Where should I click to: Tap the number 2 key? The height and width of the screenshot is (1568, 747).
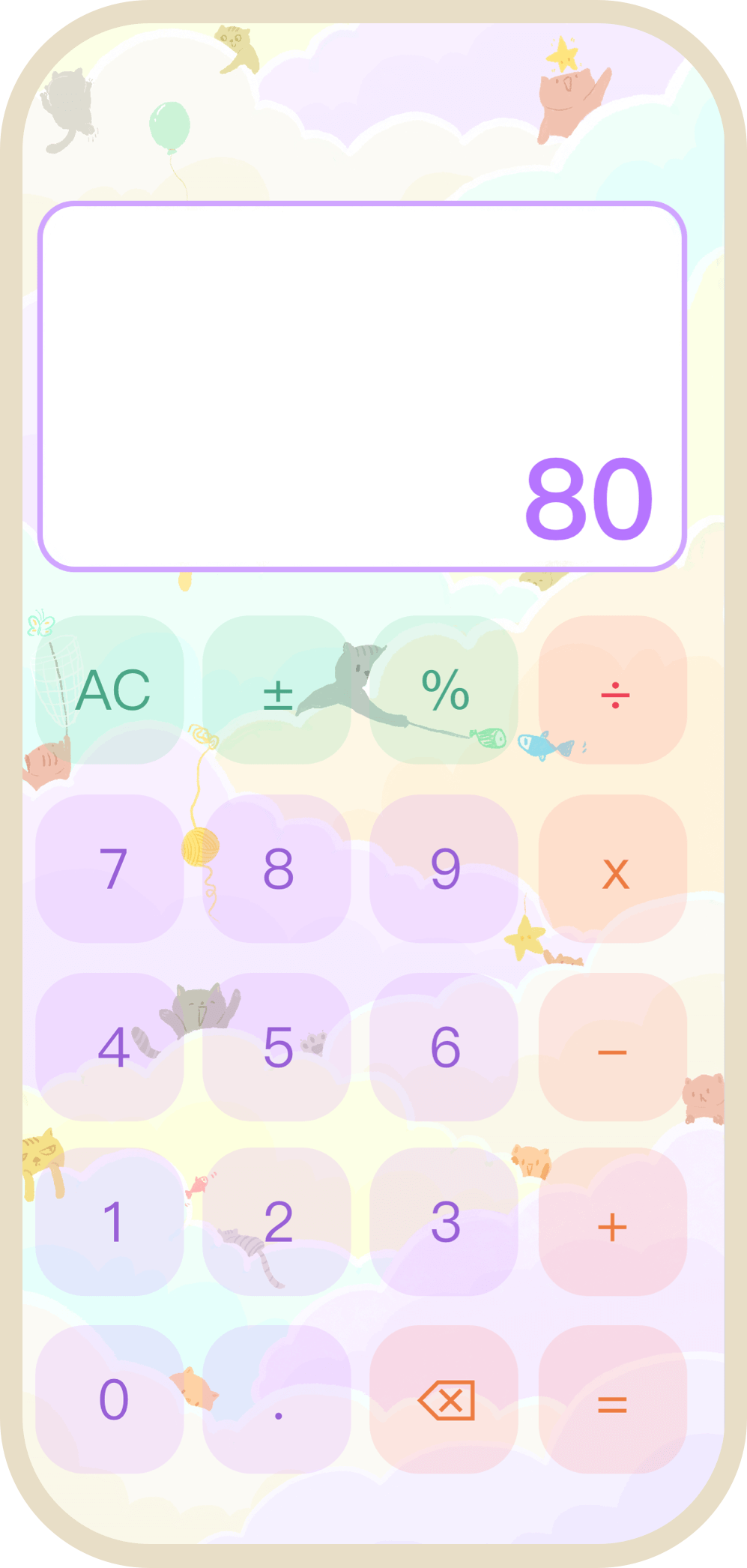(277, 1222)
